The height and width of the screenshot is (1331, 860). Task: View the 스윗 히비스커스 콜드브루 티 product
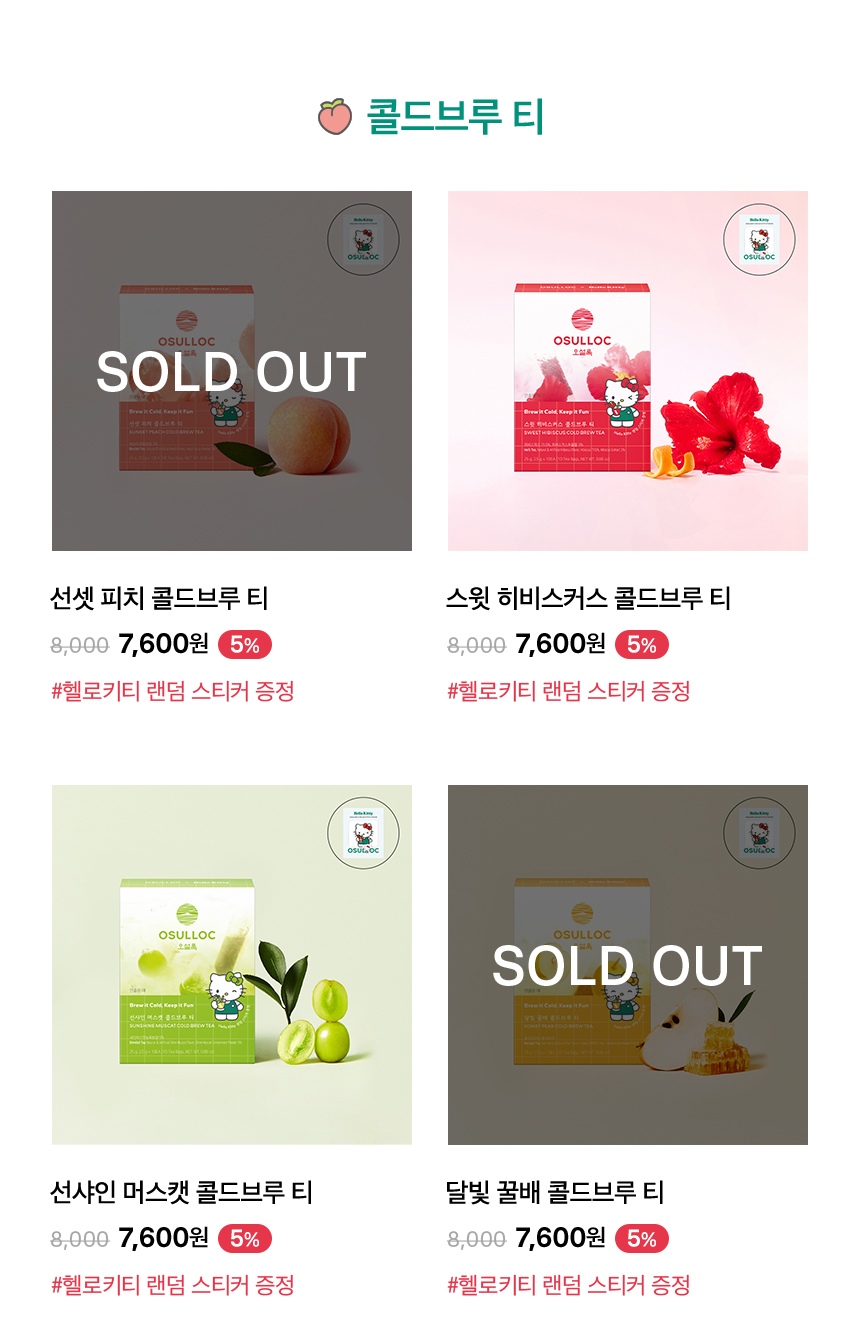point(627,371)
